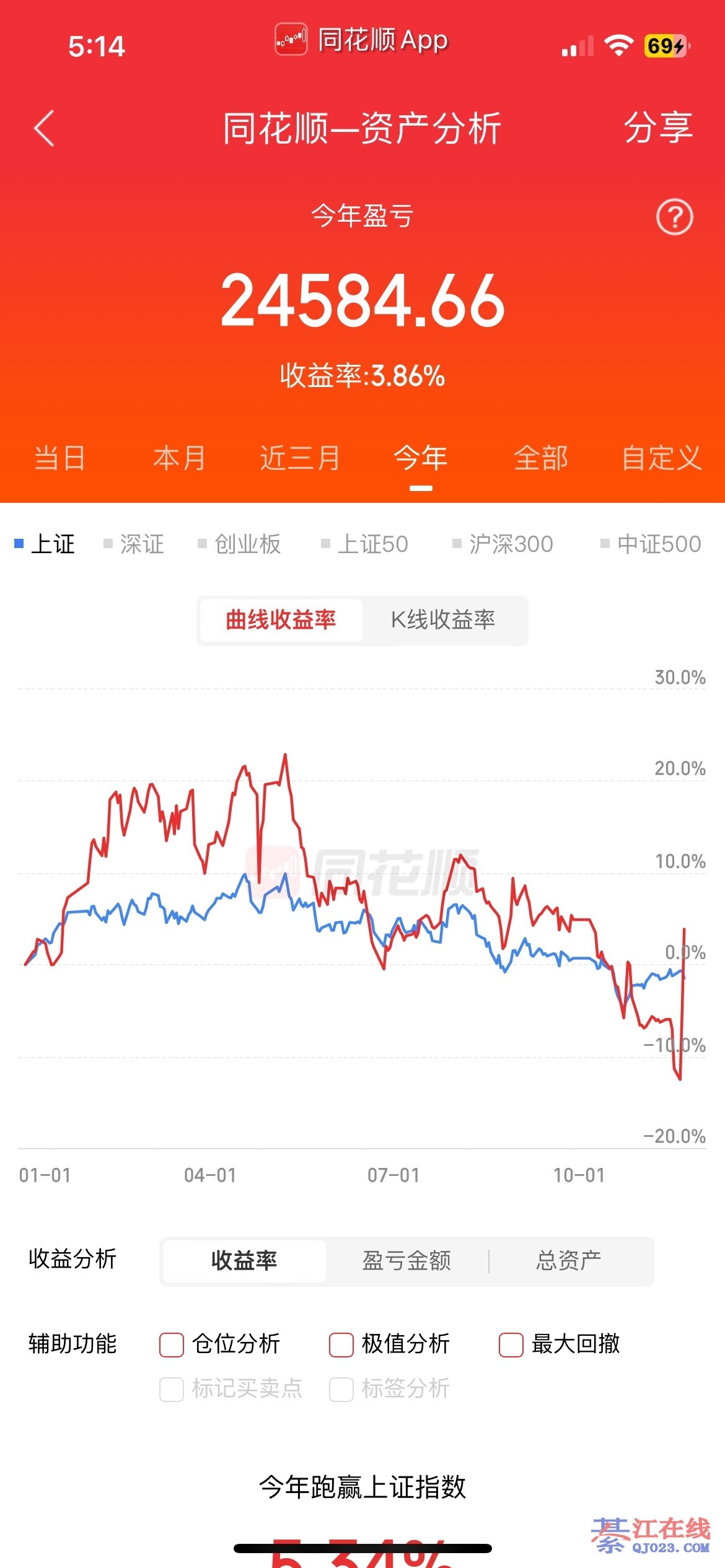Toggle 上证50 index comparison line
725x1568 pixels.
[x=365, y=544]
